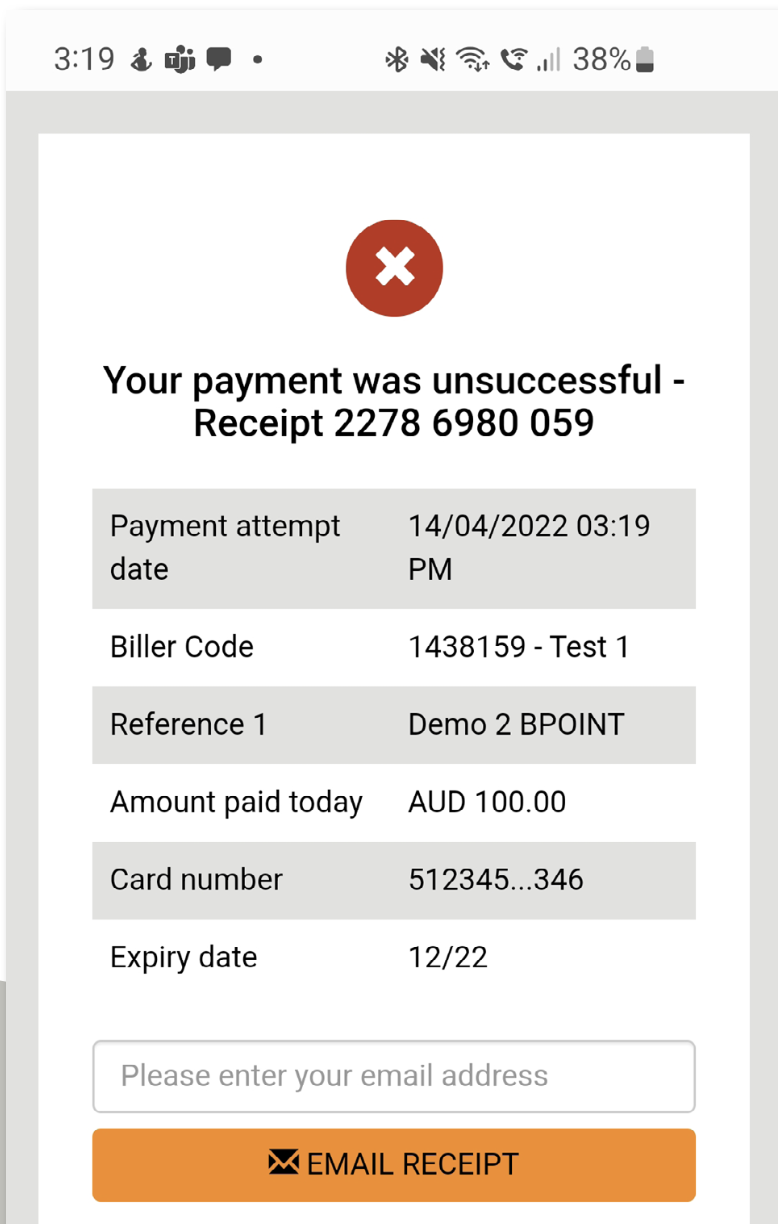Tap the notification dot in status bar
The image size is (778, 1224).
(257, 60)
